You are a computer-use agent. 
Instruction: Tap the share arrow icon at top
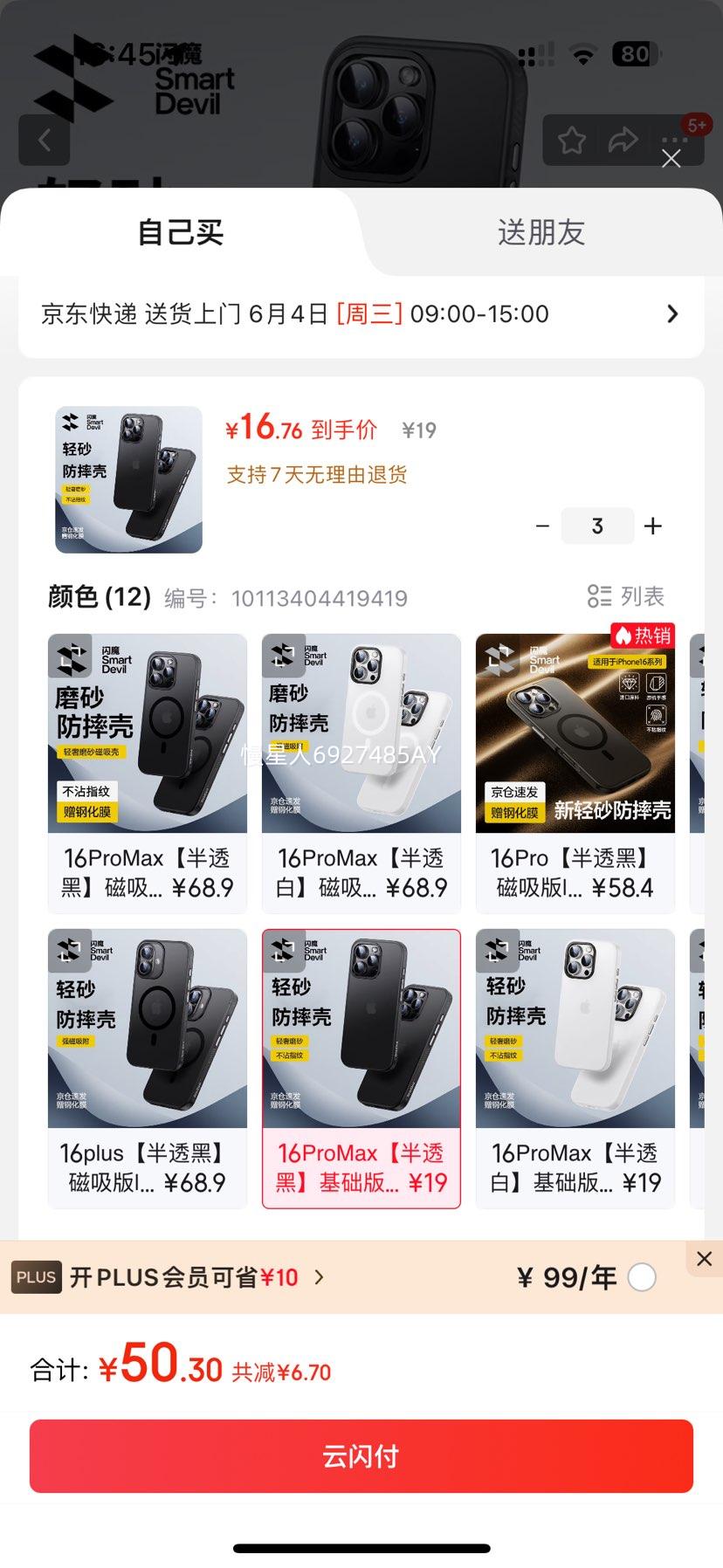click(x=623, y=140)
